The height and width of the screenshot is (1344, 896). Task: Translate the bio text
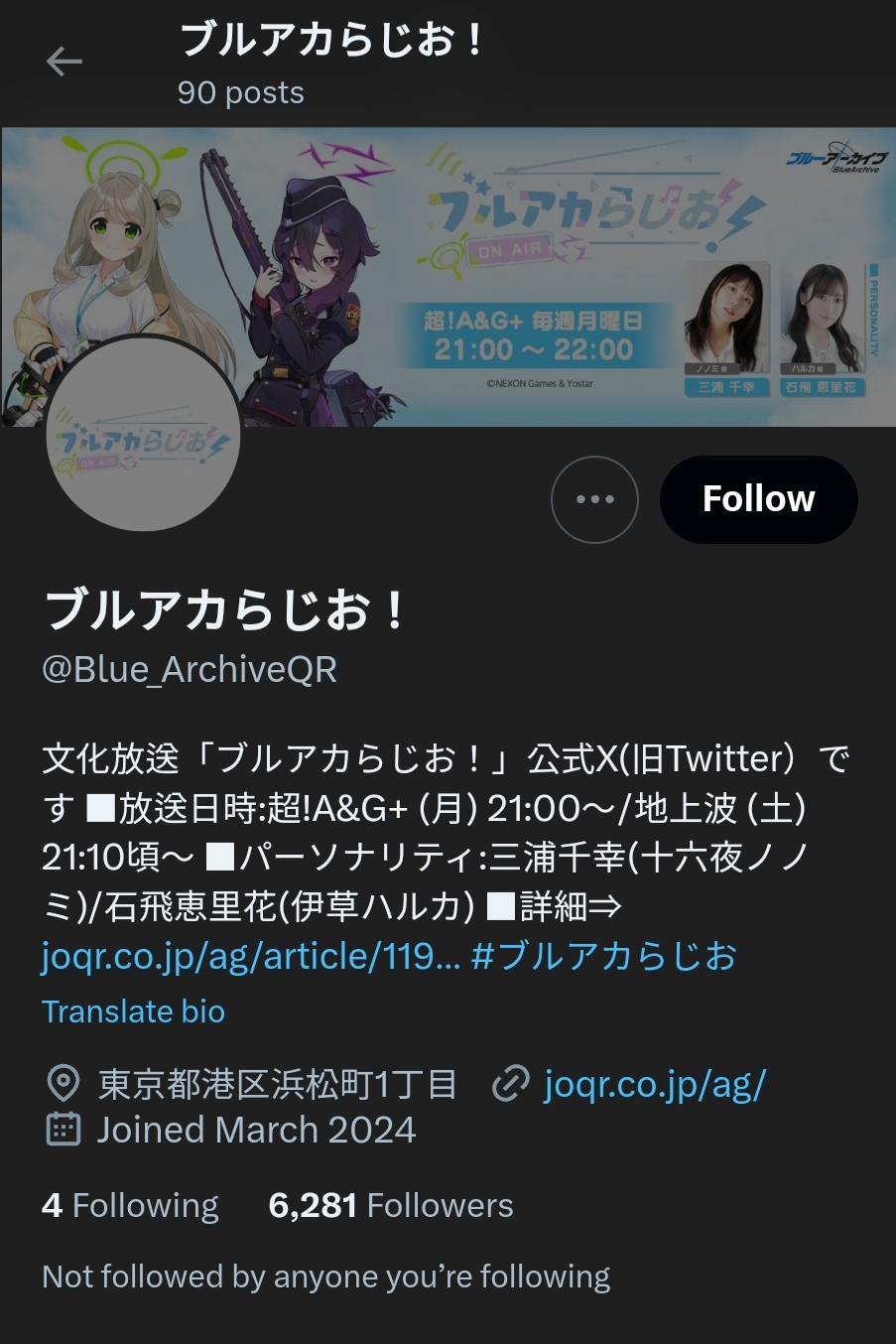click(x=133, y=1011)
